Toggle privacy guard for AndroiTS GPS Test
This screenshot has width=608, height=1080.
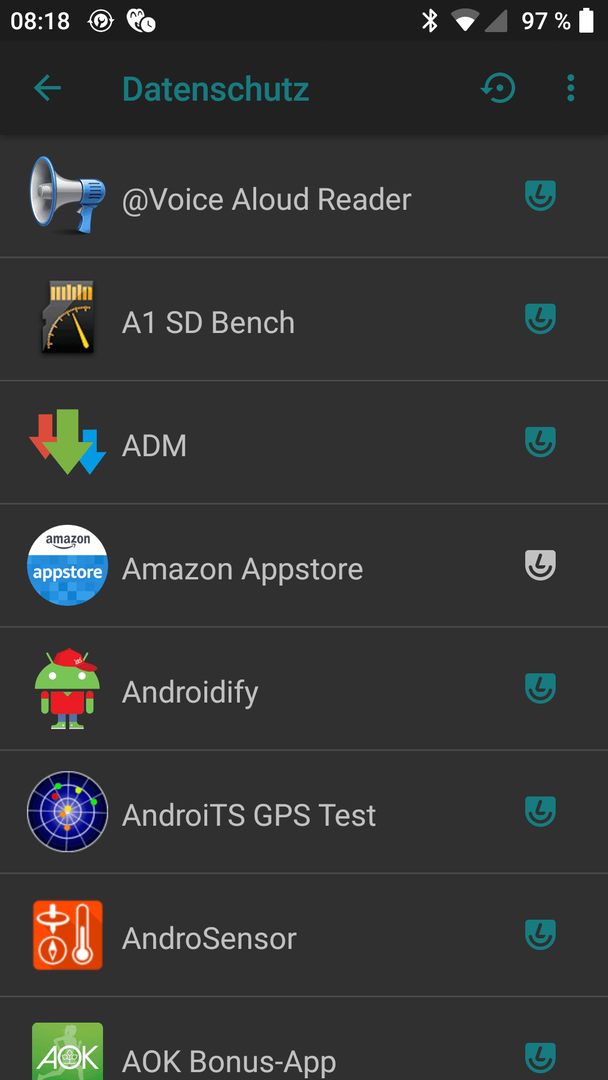pos(541,811)
